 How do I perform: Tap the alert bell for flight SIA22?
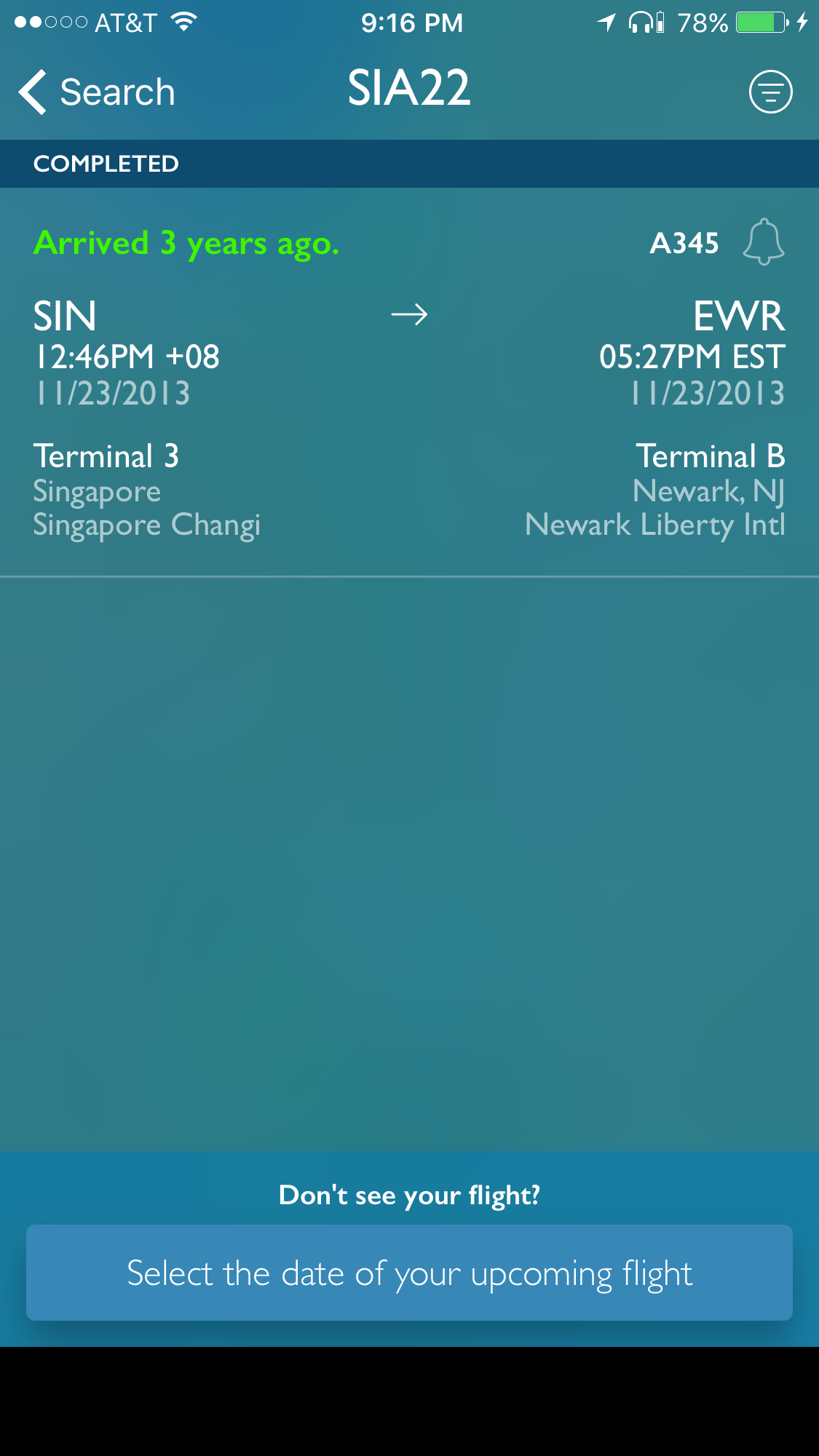coord(763,242)
